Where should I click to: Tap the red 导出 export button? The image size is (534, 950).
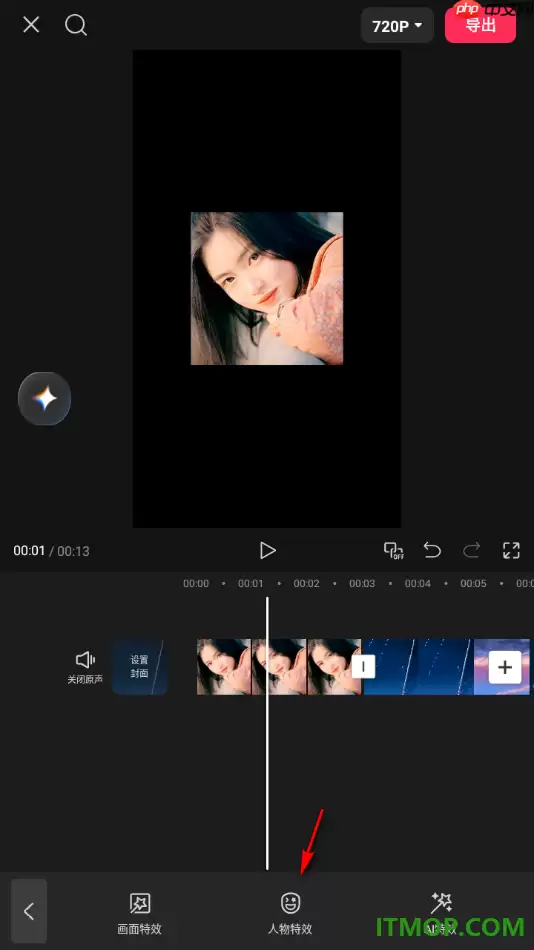(480, 25)
